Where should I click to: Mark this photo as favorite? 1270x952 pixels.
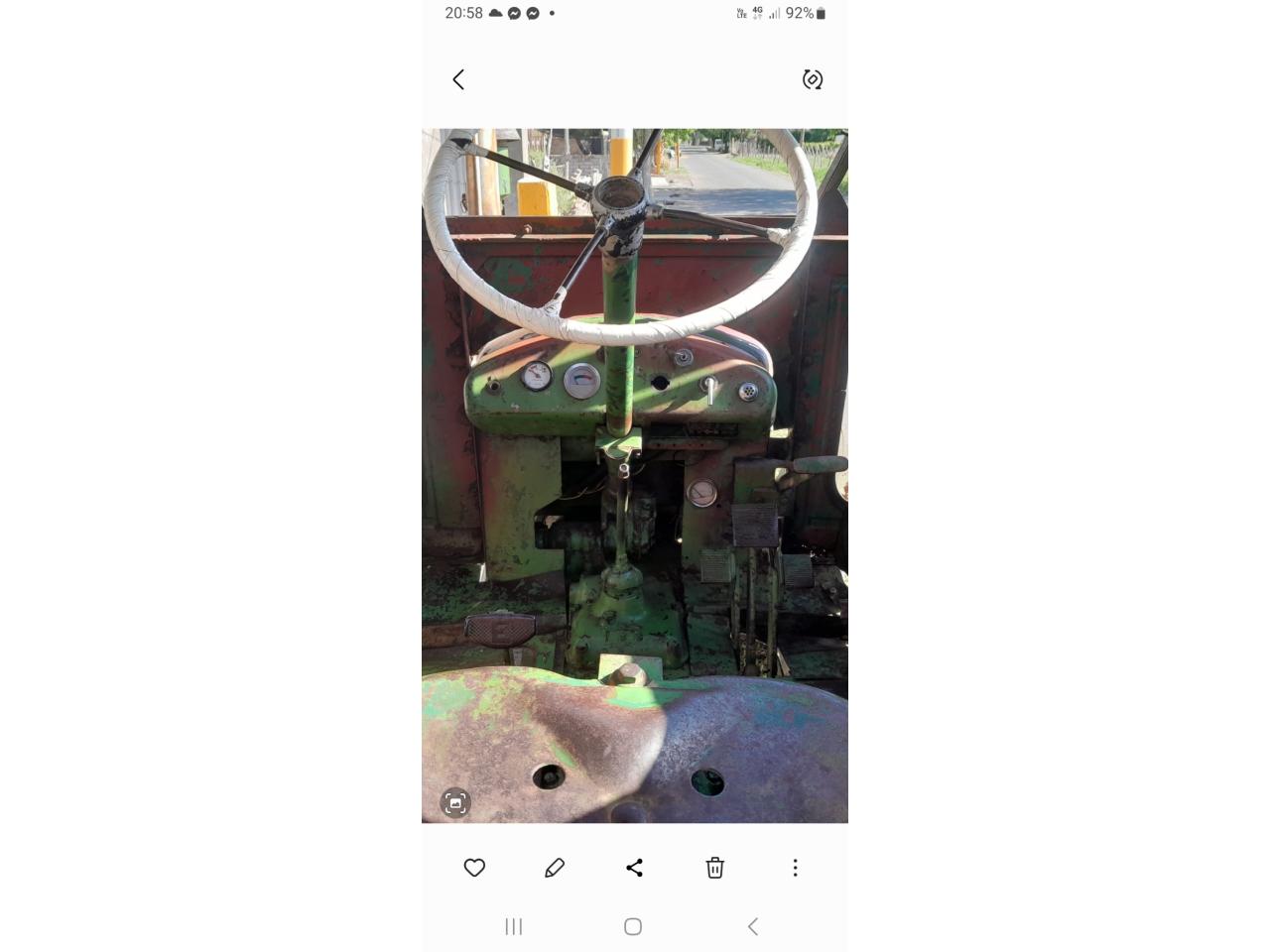click(x=474, y=868)
